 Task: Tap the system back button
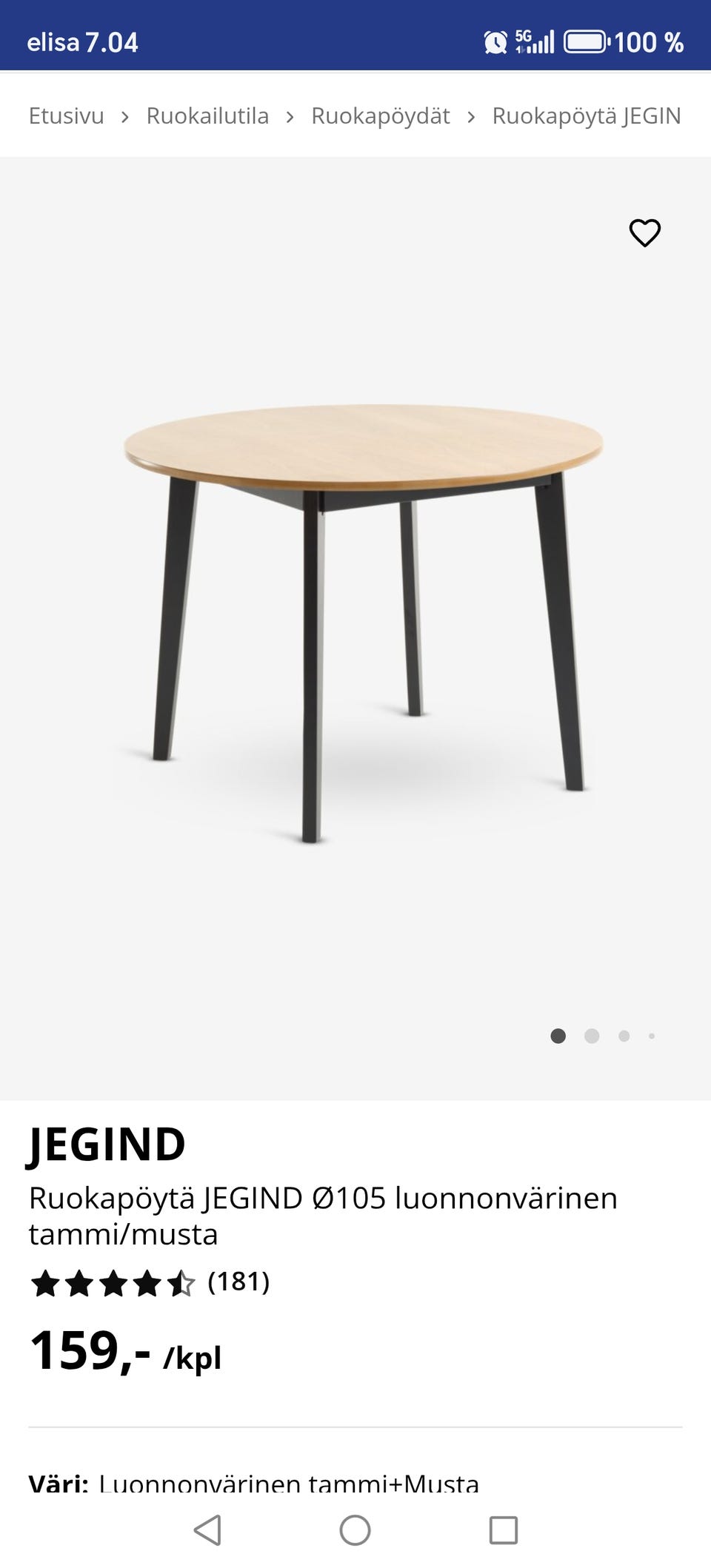click(207, 1530)
